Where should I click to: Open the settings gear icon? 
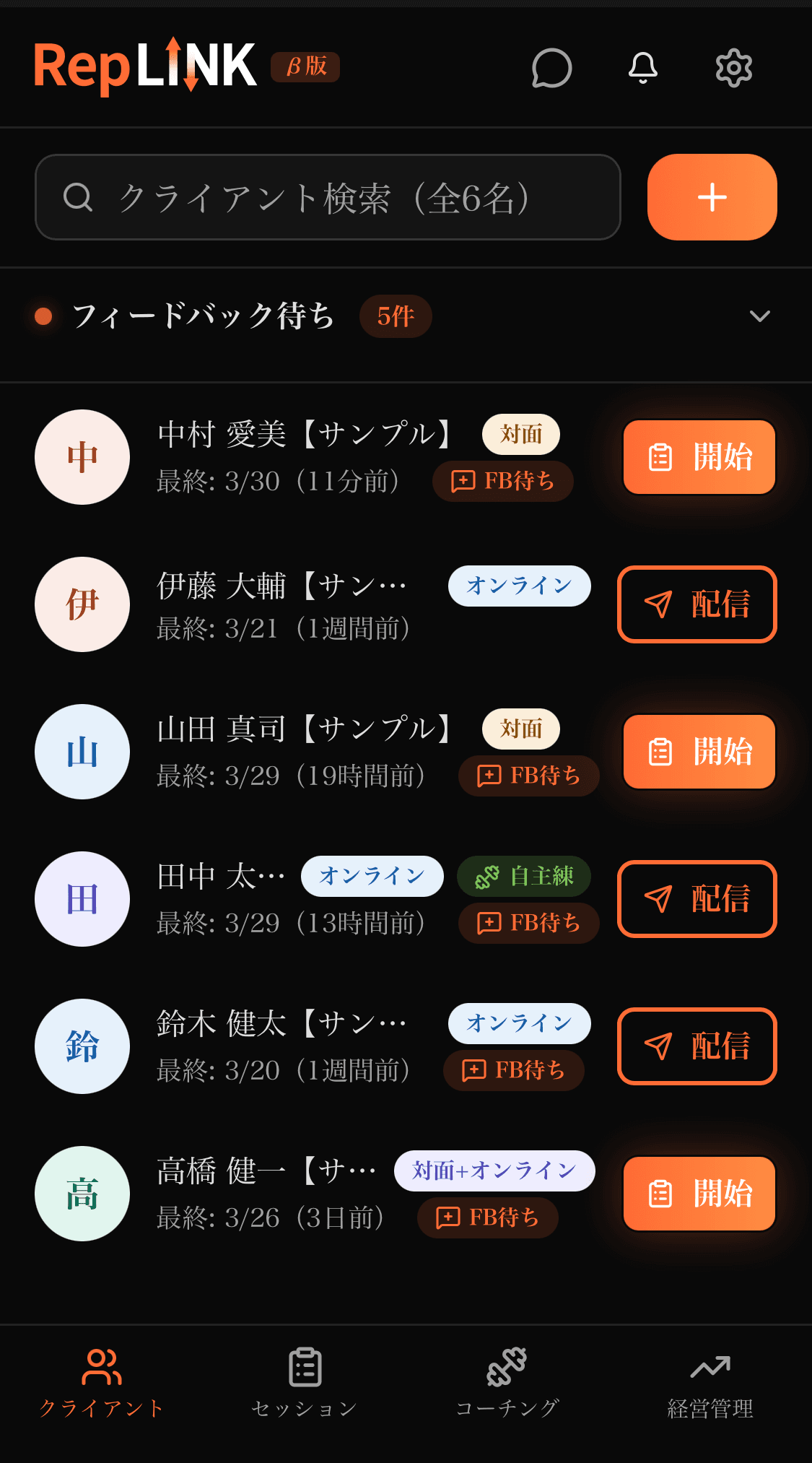click(x=733, y=69)
